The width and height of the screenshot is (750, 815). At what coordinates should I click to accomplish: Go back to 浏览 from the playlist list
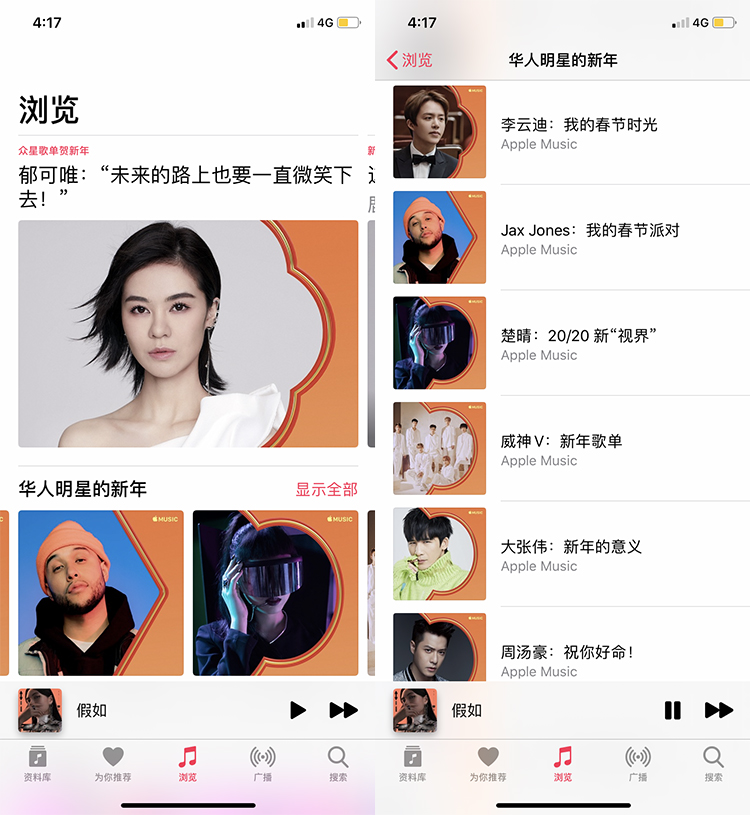pos(410,60)
